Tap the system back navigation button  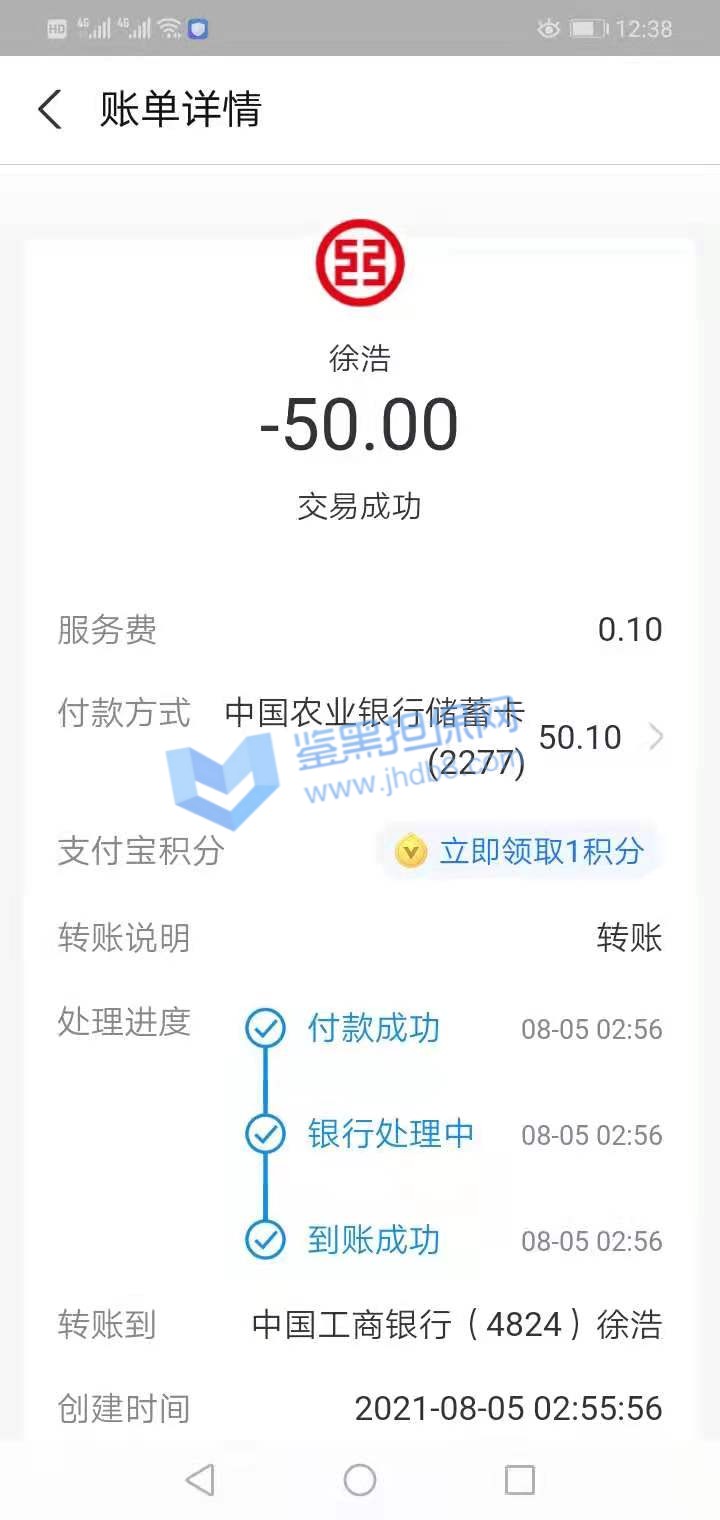(x=200, y=1479)
